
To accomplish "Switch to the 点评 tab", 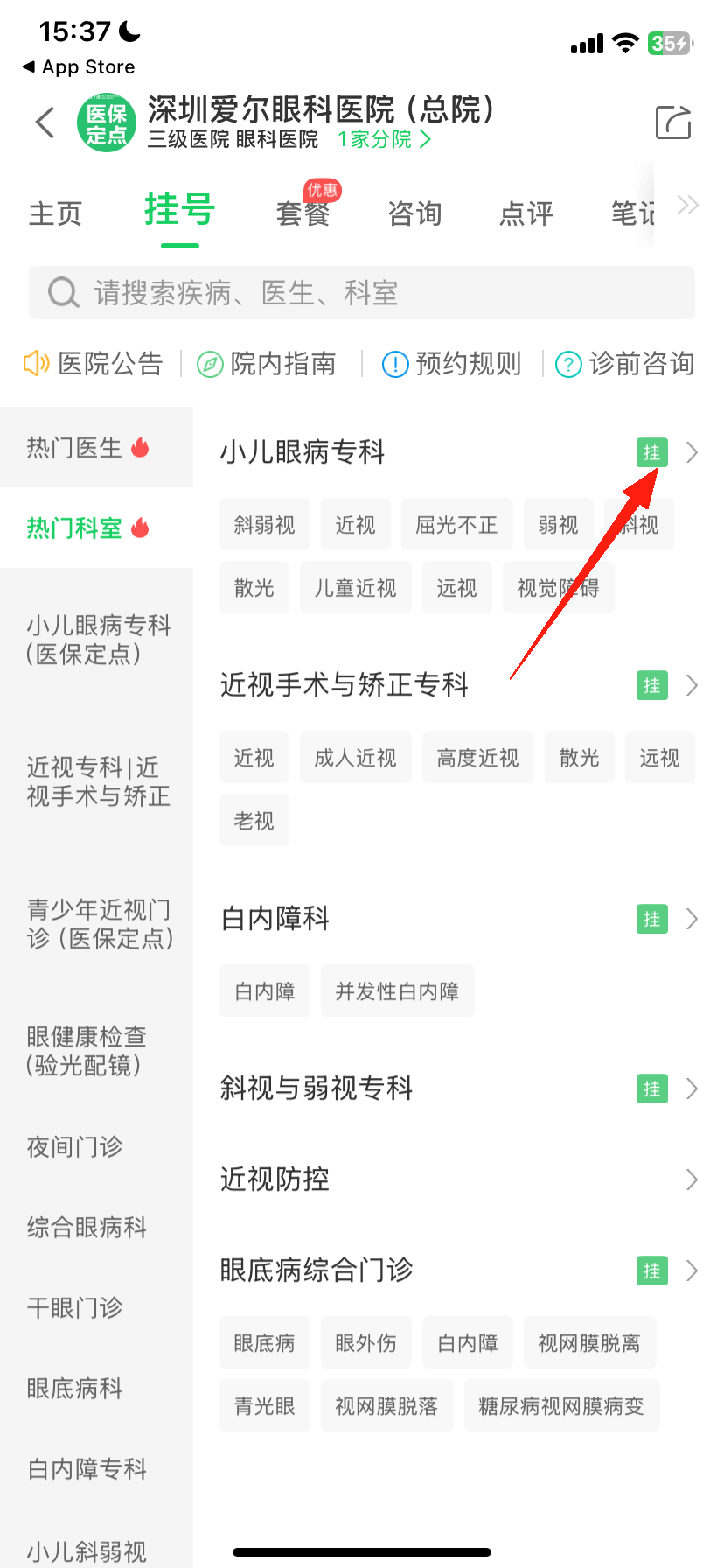I will [x=526, y=213].
